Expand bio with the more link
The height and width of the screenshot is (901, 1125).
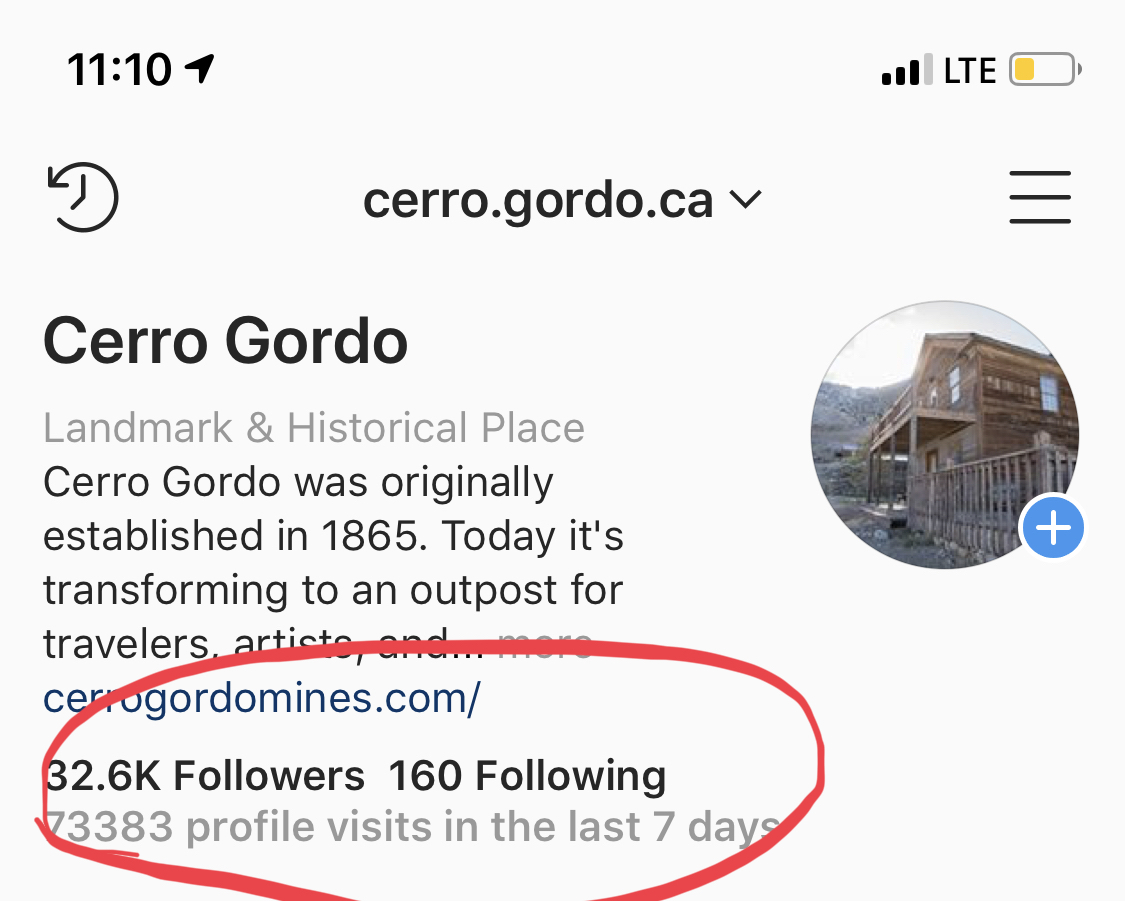tap(546, 644)
